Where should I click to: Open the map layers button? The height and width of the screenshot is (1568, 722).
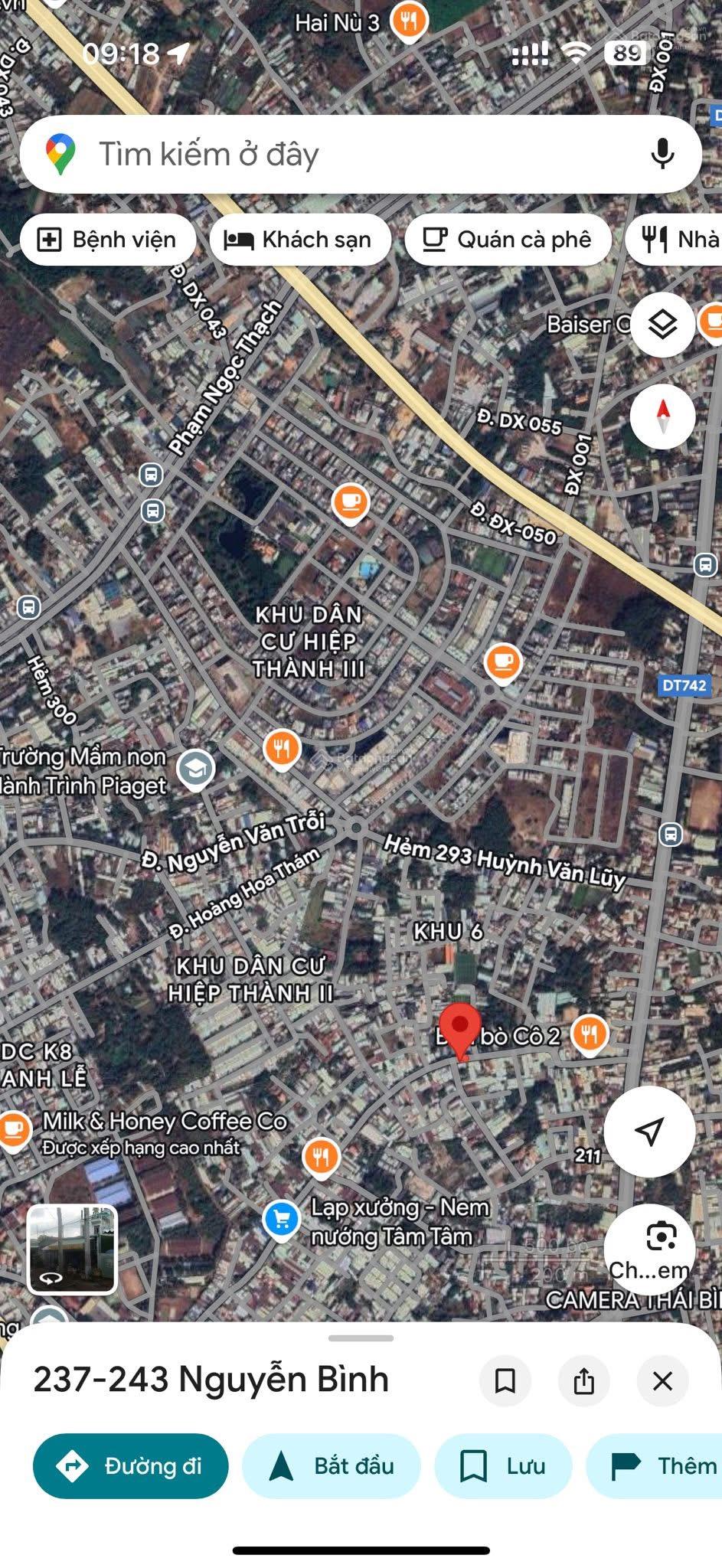coord(662,325)
